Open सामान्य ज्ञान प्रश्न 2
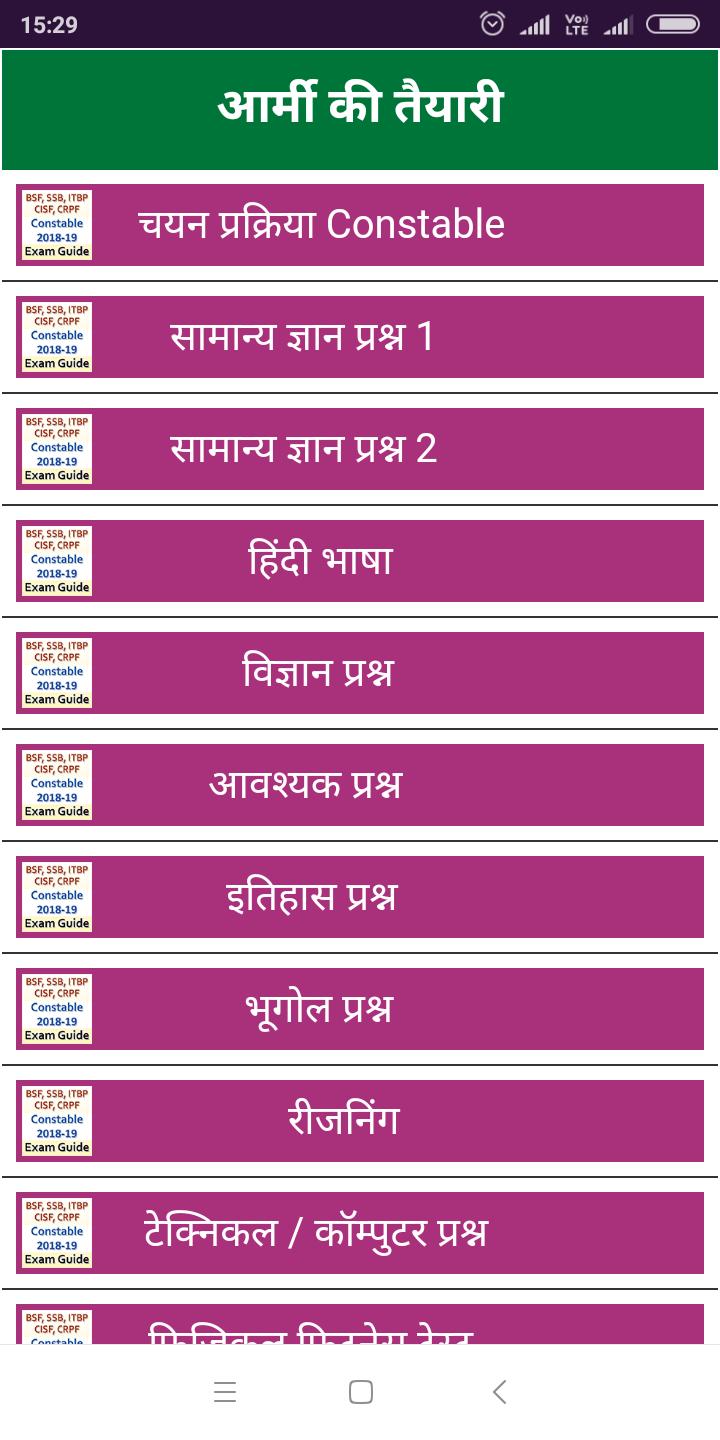The height and width of the screenshot is (1440, 720). [360, 449]
